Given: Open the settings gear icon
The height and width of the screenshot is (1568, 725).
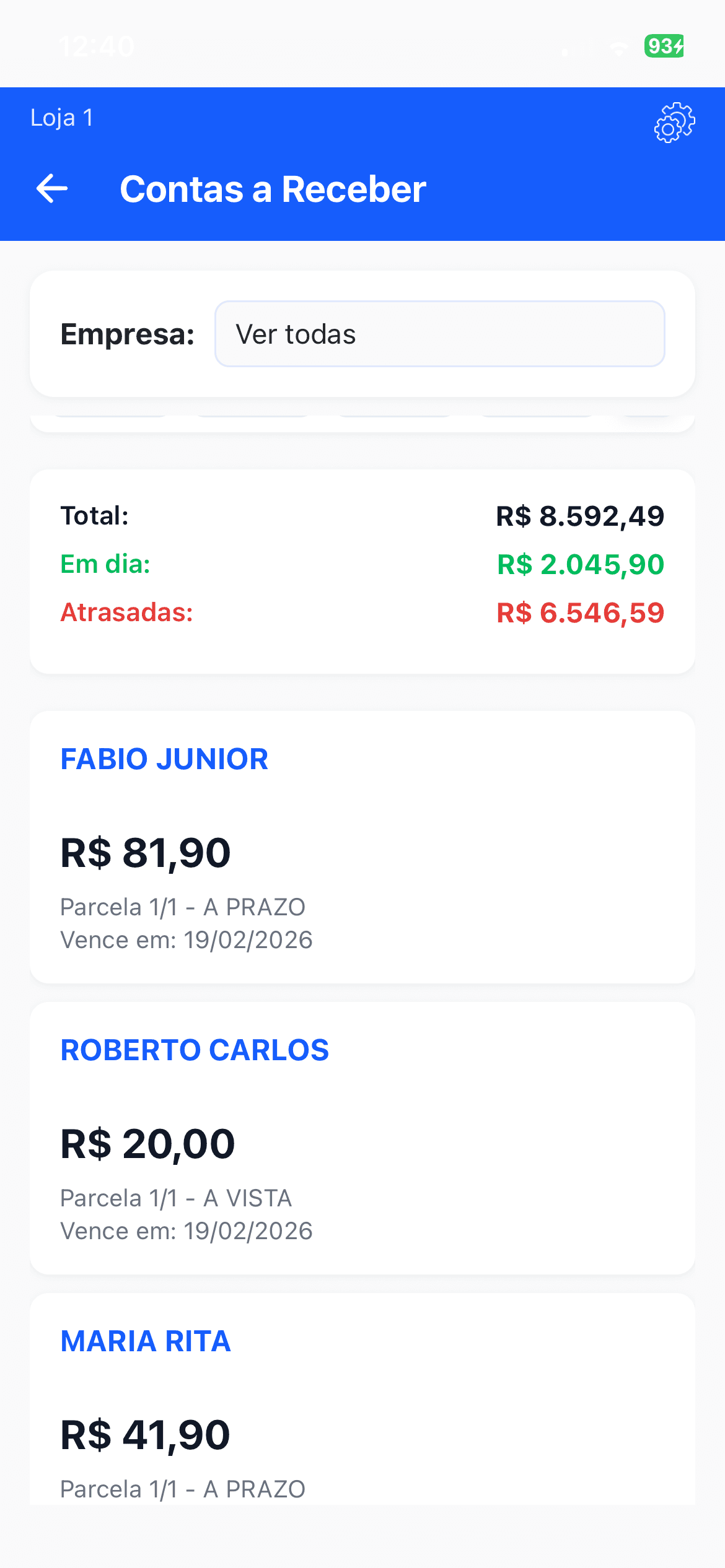Looking at the screenshot, I should coord(674,123).
